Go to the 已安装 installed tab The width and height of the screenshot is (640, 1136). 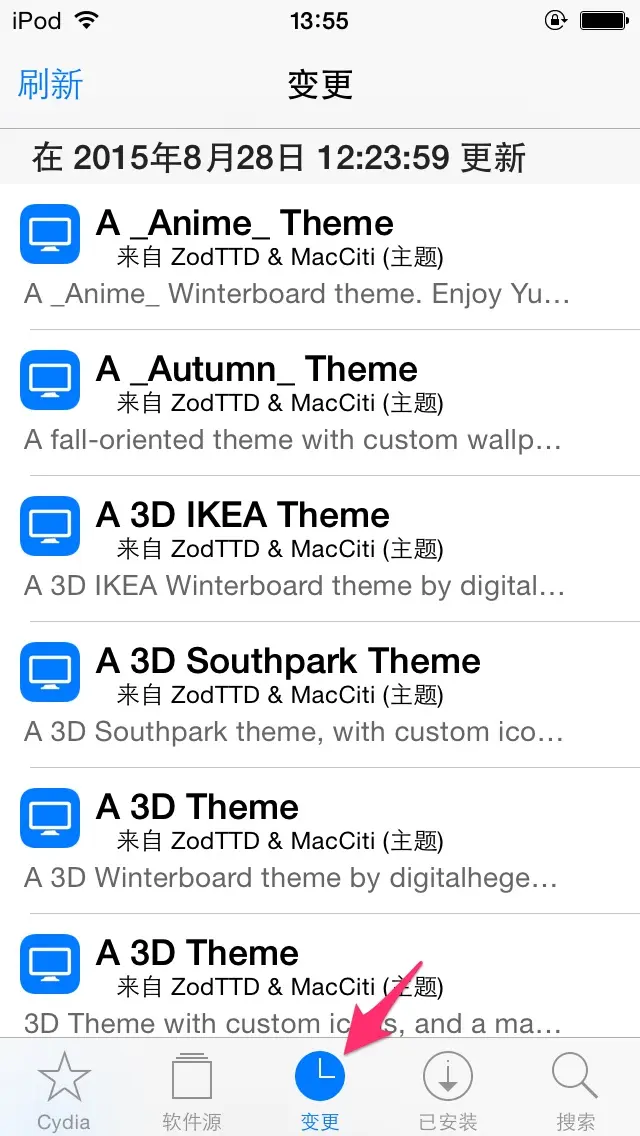[448, 1089]
